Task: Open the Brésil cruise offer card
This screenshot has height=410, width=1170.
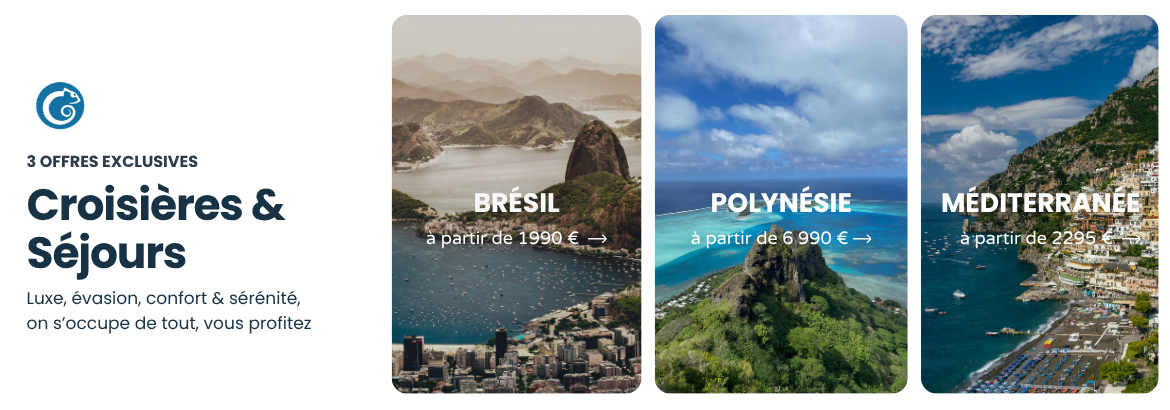Action: (516, 205)
